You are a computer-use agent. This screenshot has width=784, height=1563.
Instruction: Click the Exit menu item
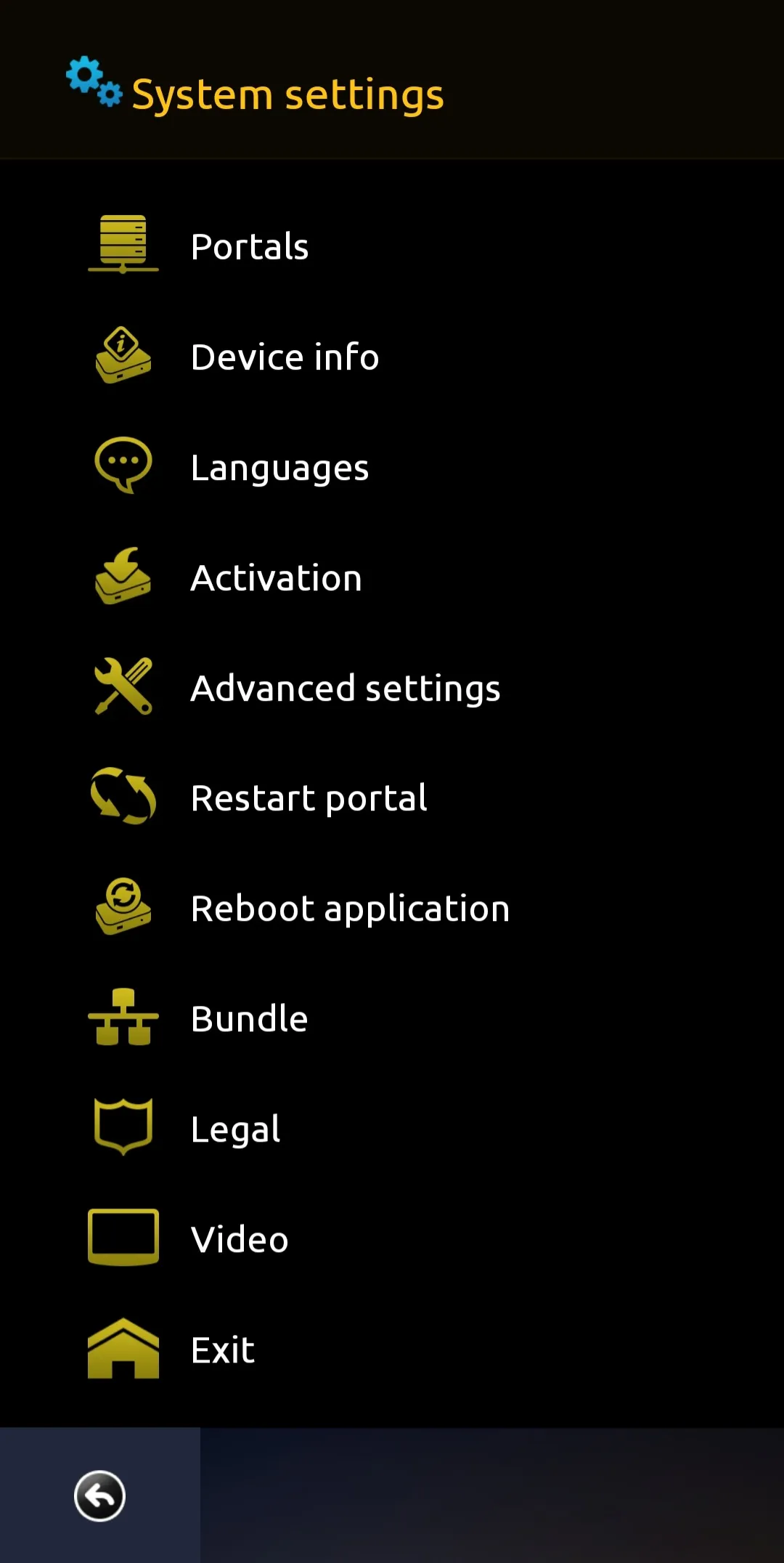pyautogui.click(x=222, y=1349)
